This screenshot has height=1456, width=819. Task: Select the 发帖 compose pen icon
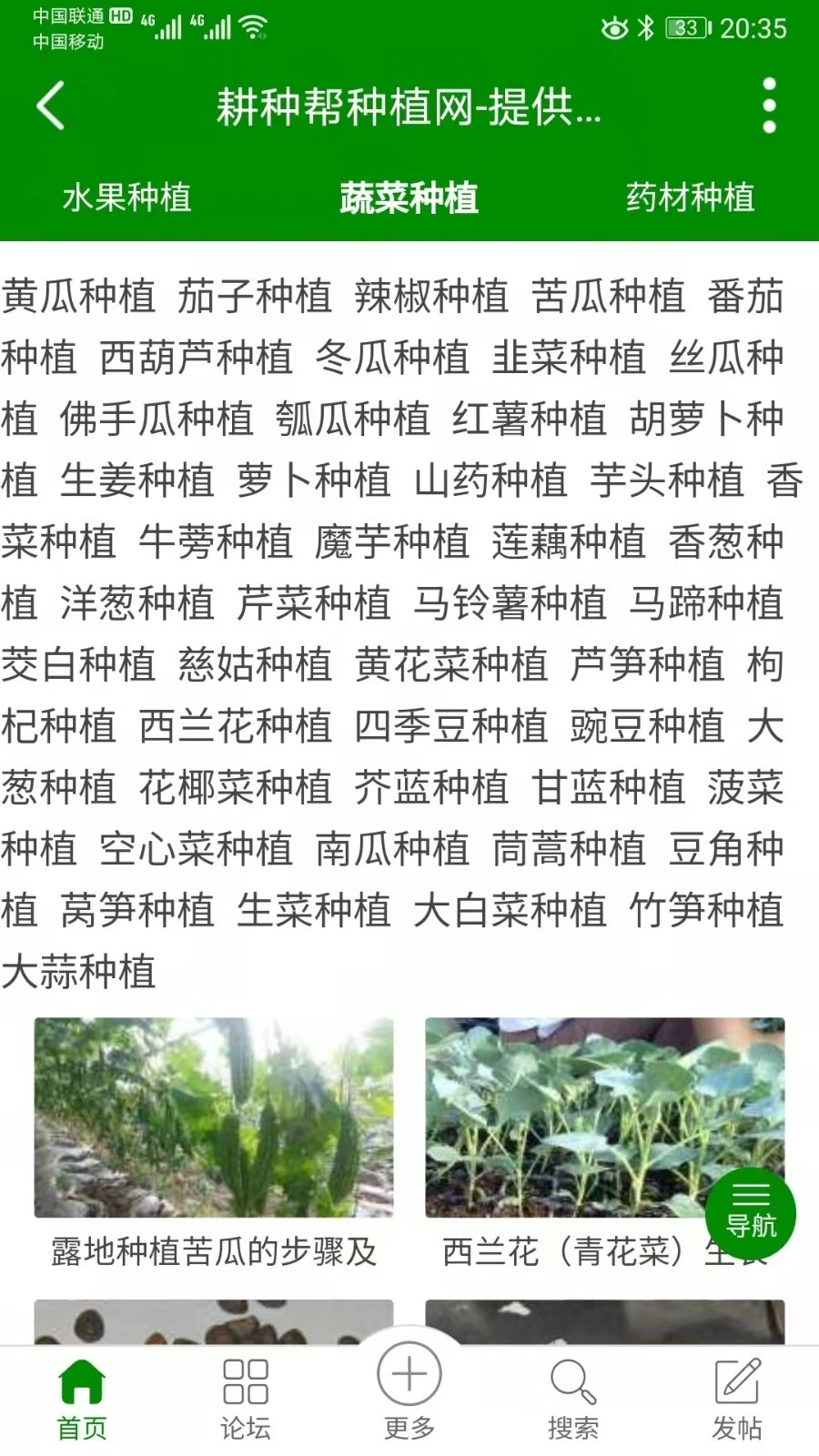737,1383
